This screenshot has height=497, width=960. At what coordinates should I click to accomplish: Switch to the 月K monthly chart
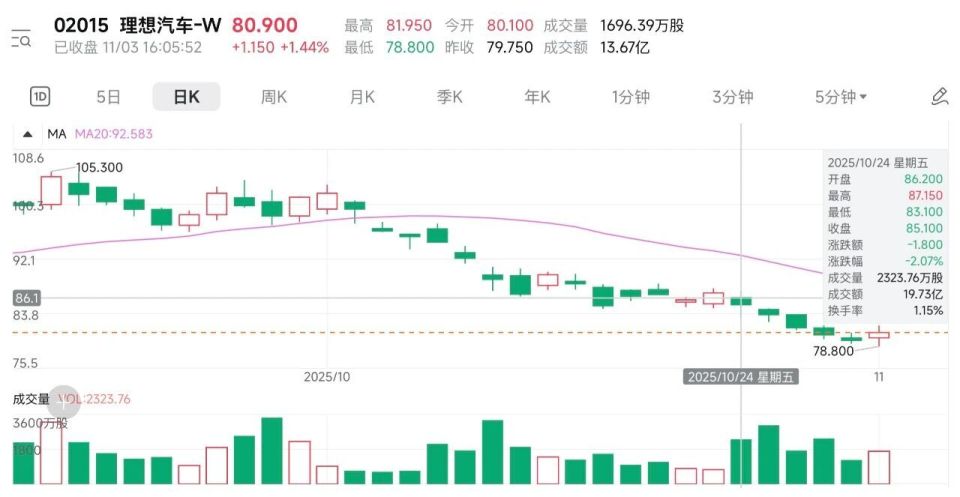coord(362,97)
